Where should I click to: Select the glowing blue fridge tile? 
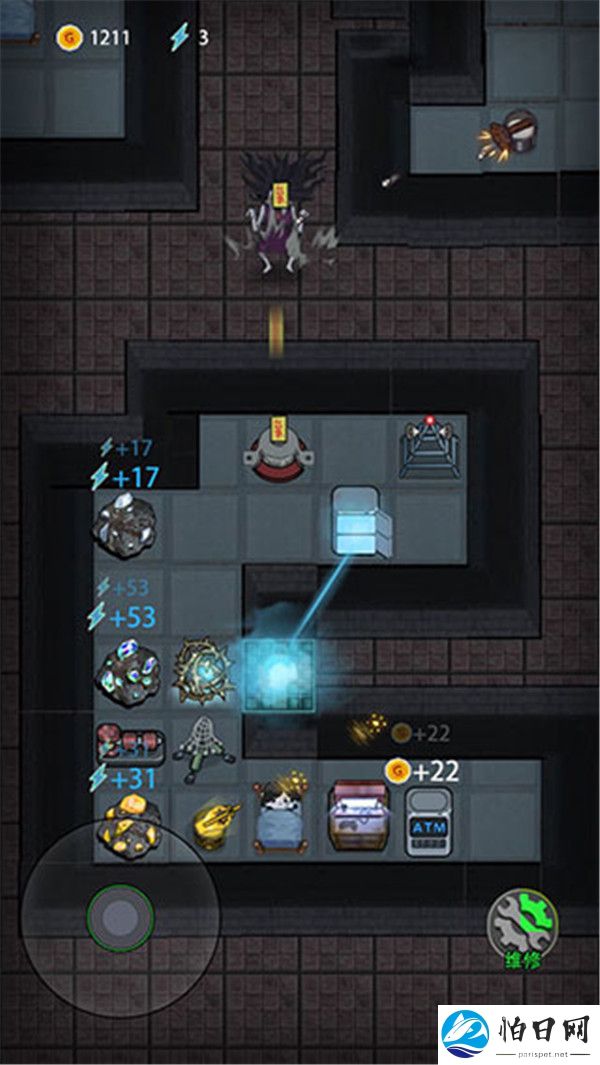[x=355, y=519]
